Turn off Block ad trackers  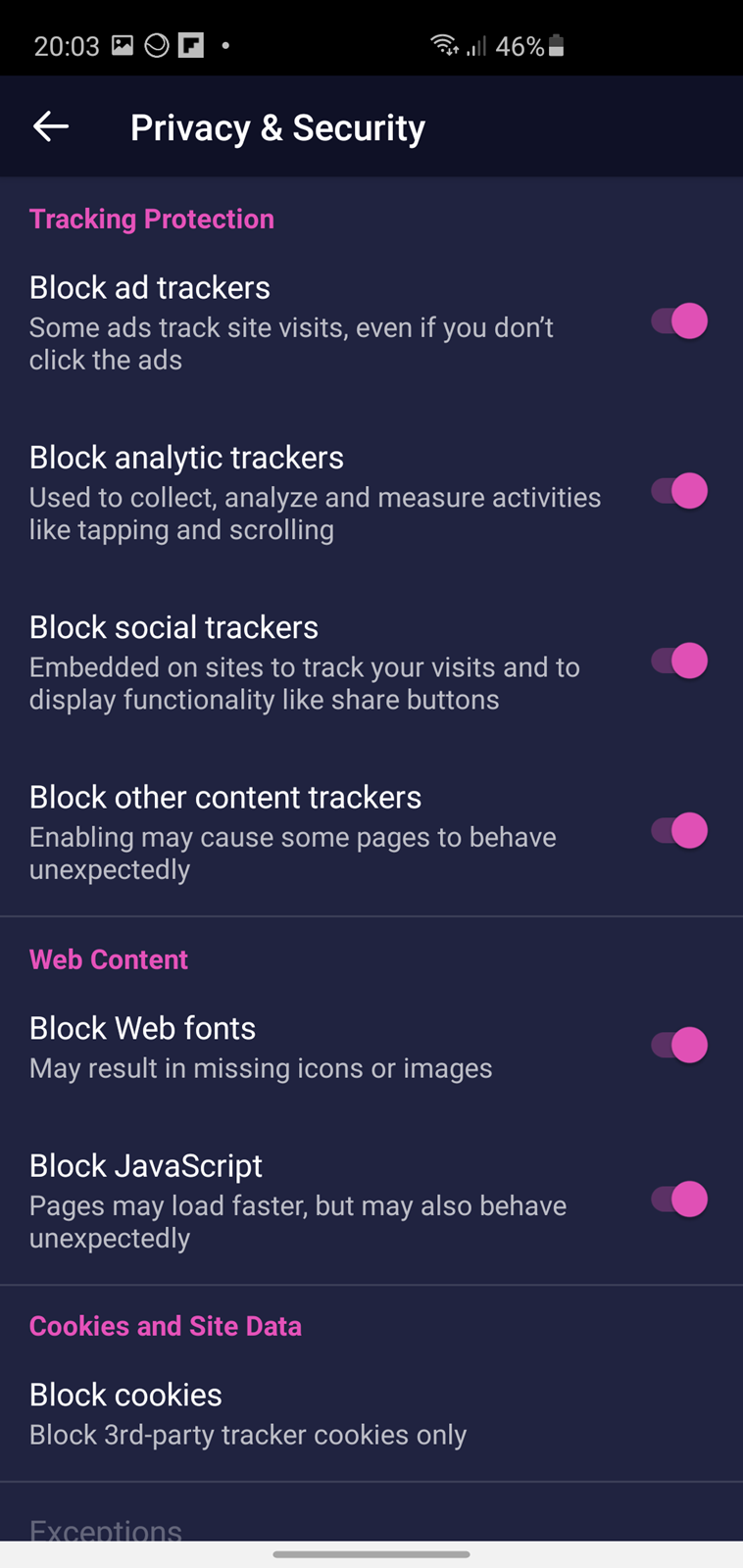pos(679,321)
